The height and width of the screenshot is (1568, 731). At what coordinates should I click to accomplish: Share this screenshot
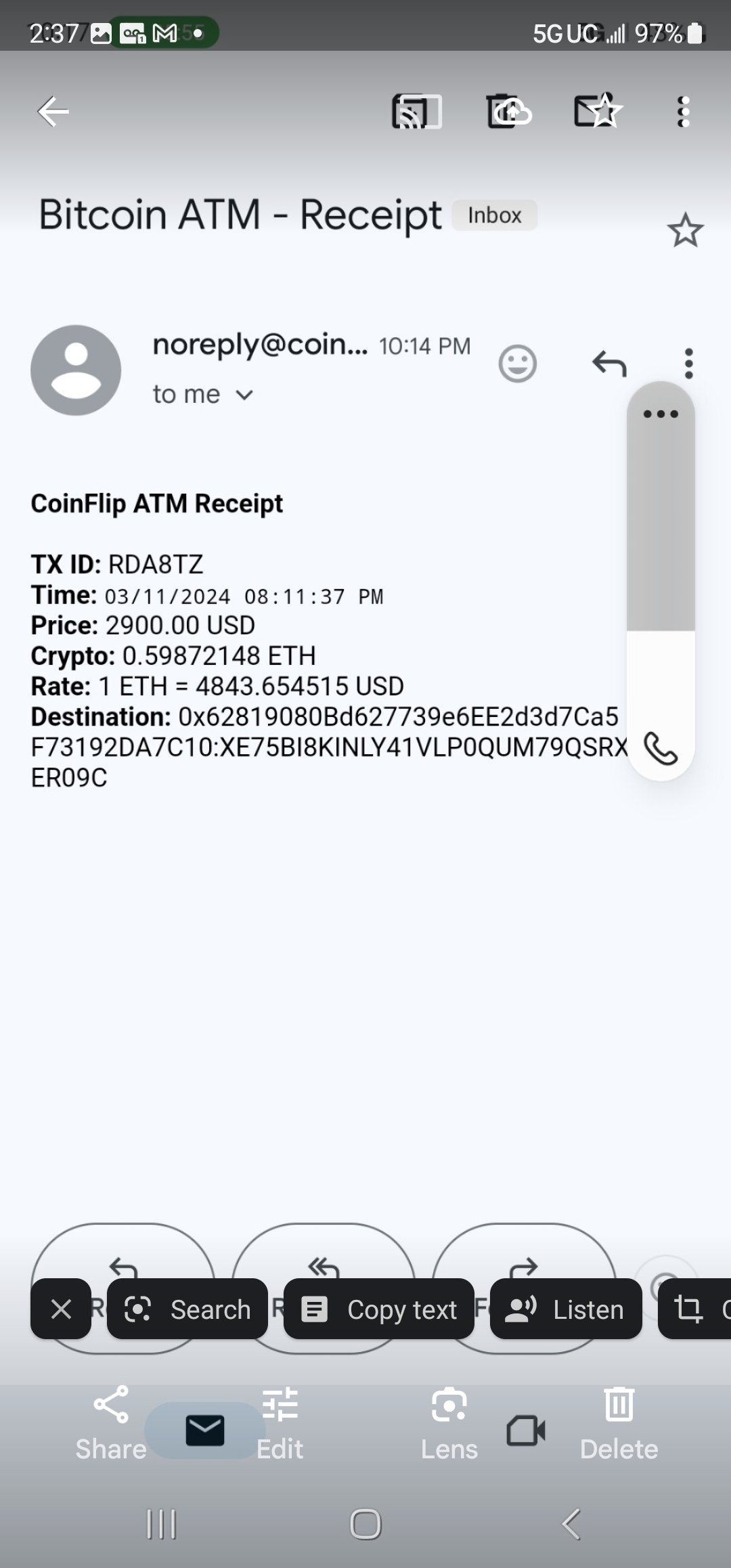(111, 1423)
